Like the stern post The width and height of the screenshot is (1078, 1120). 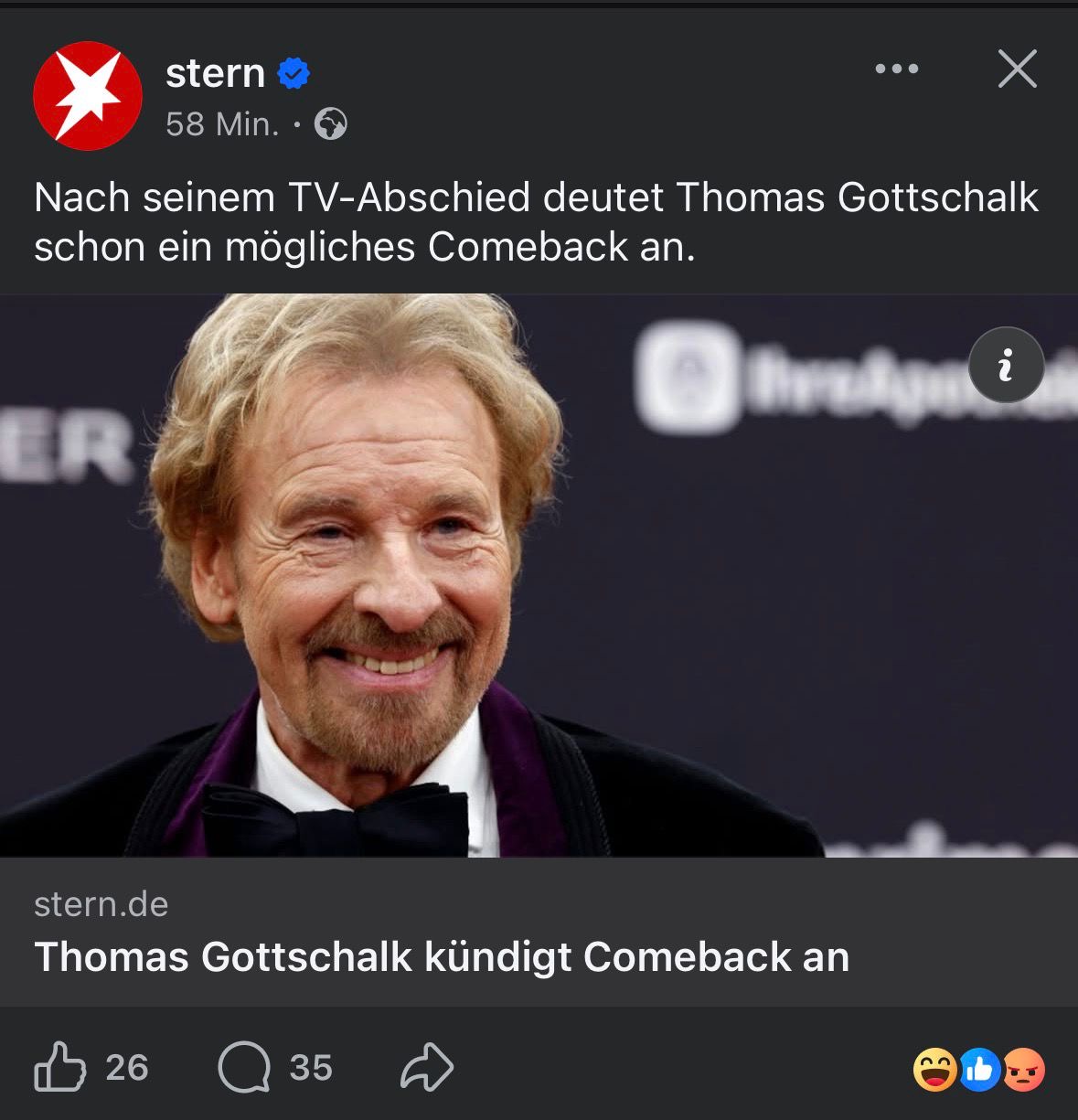[60, 1067]
